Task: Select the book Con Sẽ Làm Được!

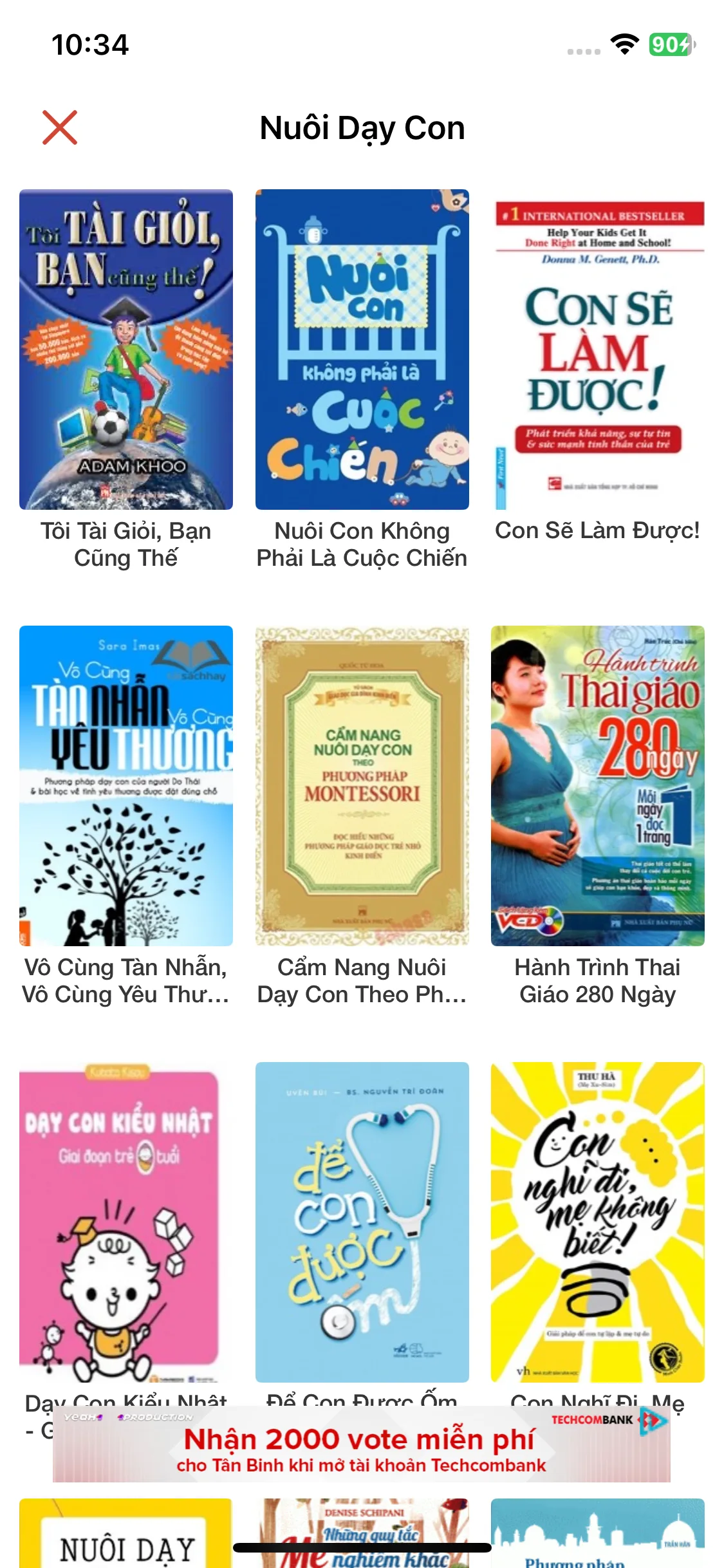Action: 597,350
